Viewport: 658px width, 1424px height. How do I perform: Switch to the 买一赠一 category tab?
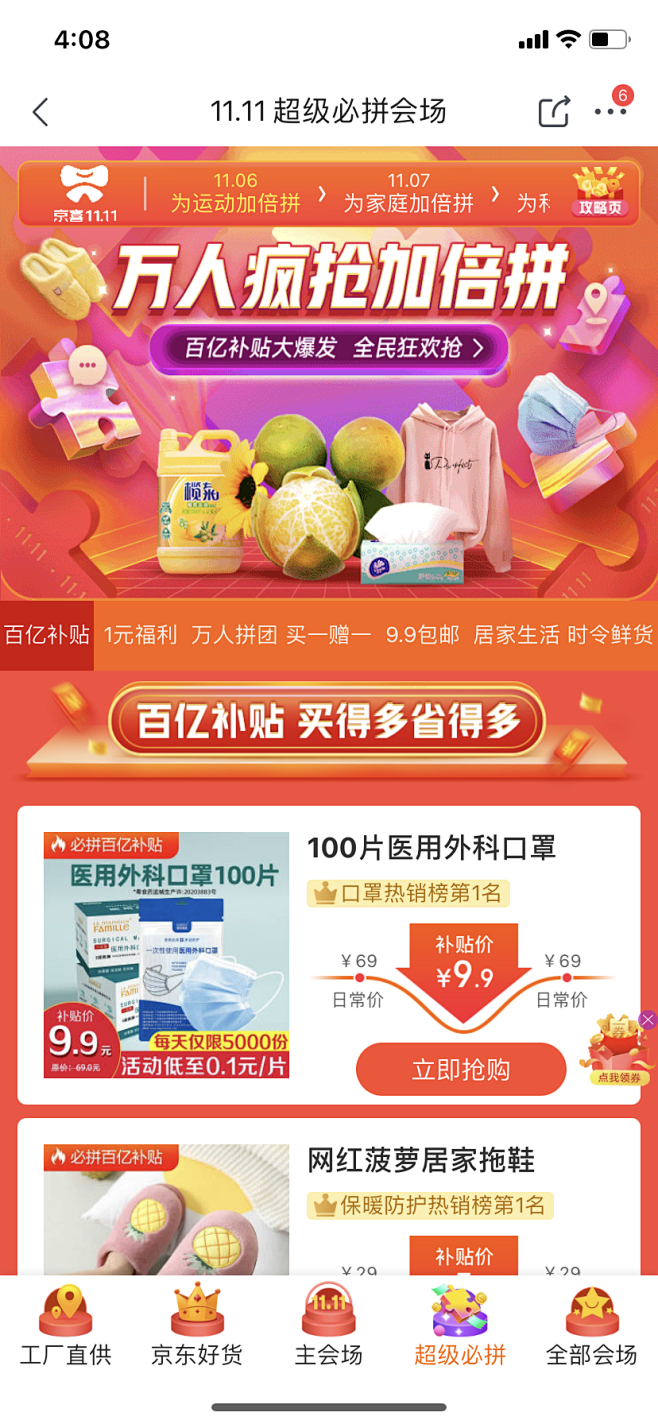pyautogui.click(x=329, y=635)
